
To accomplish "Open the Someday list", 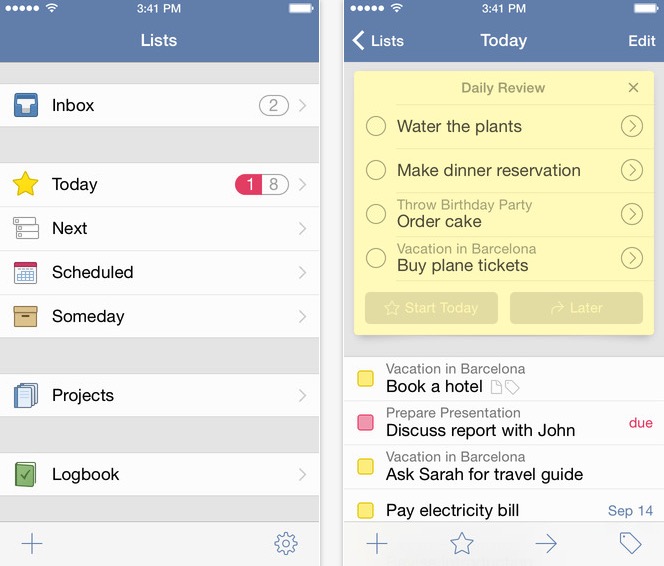I will (159, 316).
